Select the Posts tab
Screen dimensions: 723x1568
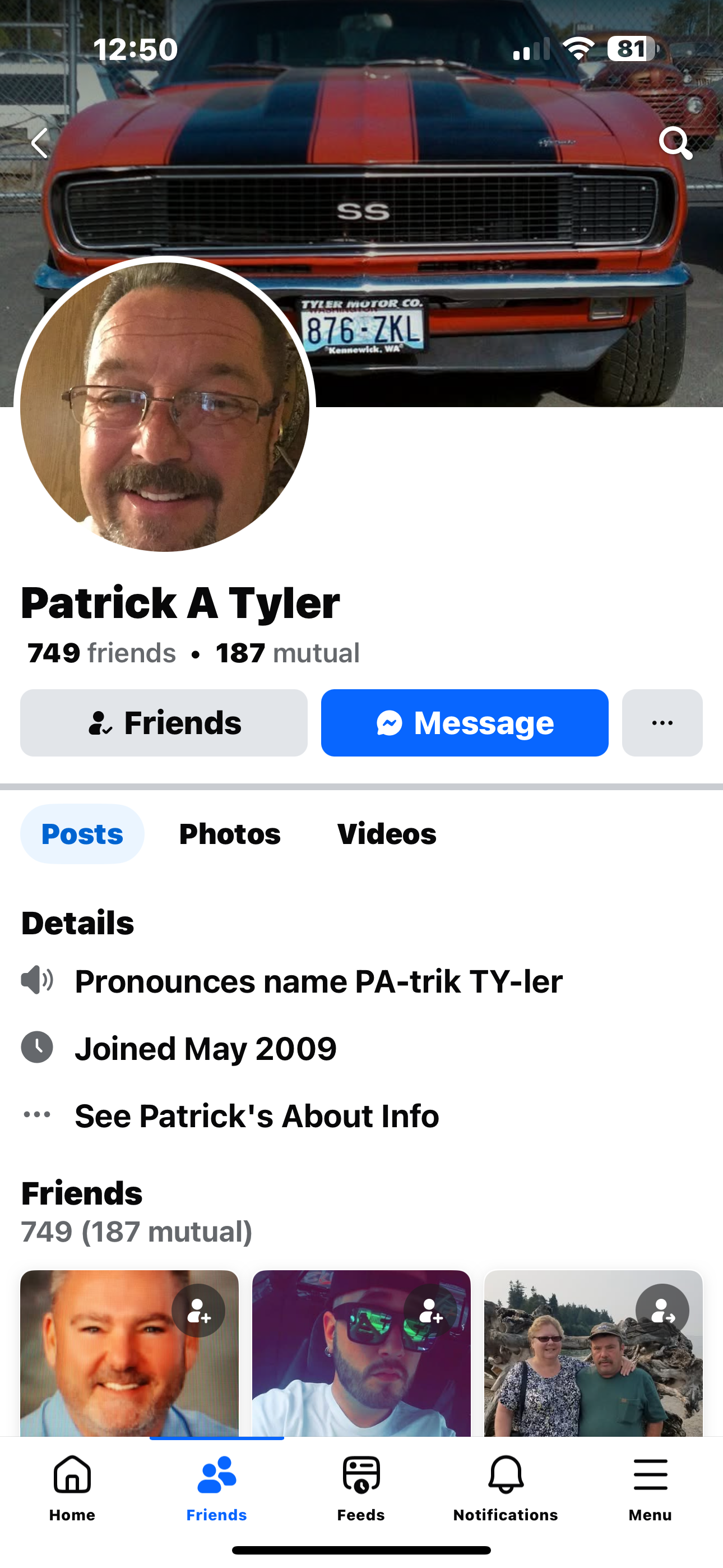(82, 834)
